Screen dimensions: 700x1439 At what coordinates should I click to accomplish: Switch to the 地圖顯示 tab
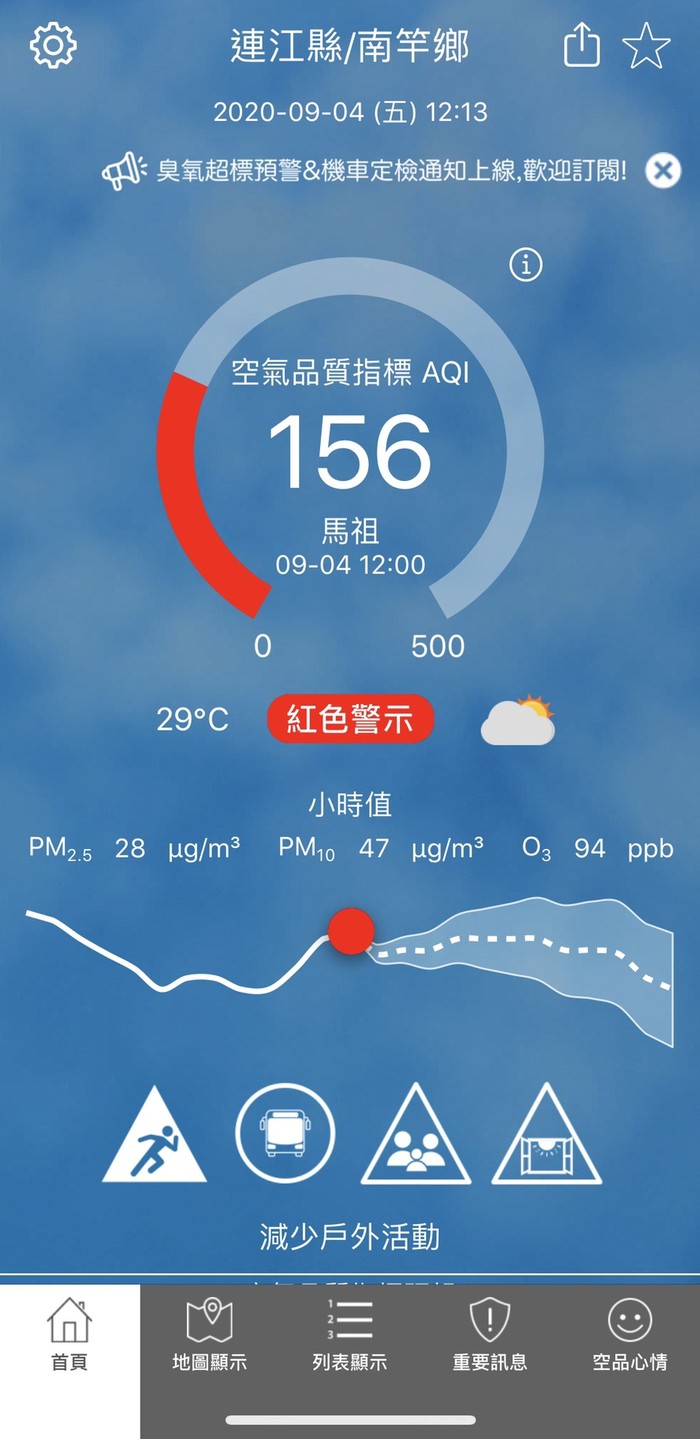(209, 1335)
